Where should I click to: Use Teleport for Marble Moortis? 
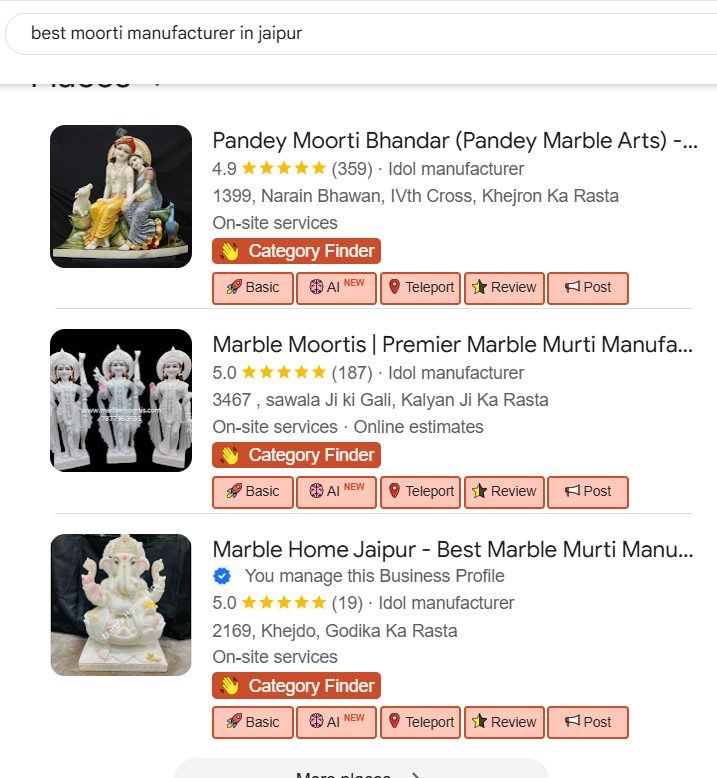pyautogui.click(x=420, y=492)
